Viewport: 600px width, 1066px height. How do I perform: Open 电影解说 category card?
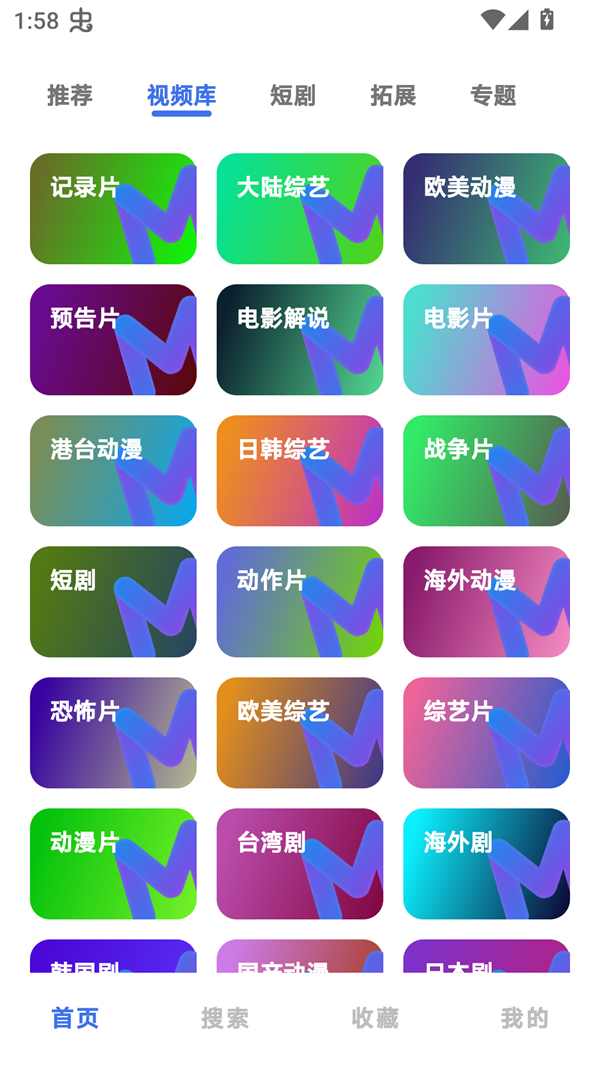299,339
